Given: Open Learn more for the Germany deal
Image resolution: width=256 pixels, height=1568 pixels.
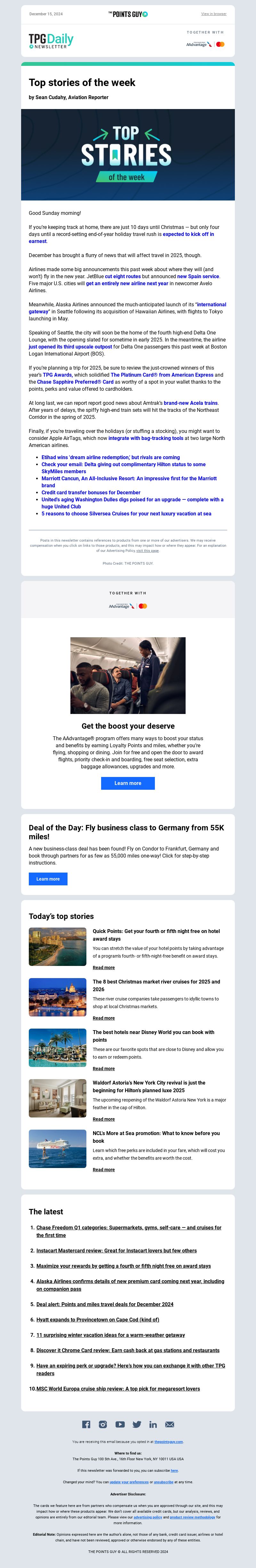Looking at the screenshot, I should 48,879.
